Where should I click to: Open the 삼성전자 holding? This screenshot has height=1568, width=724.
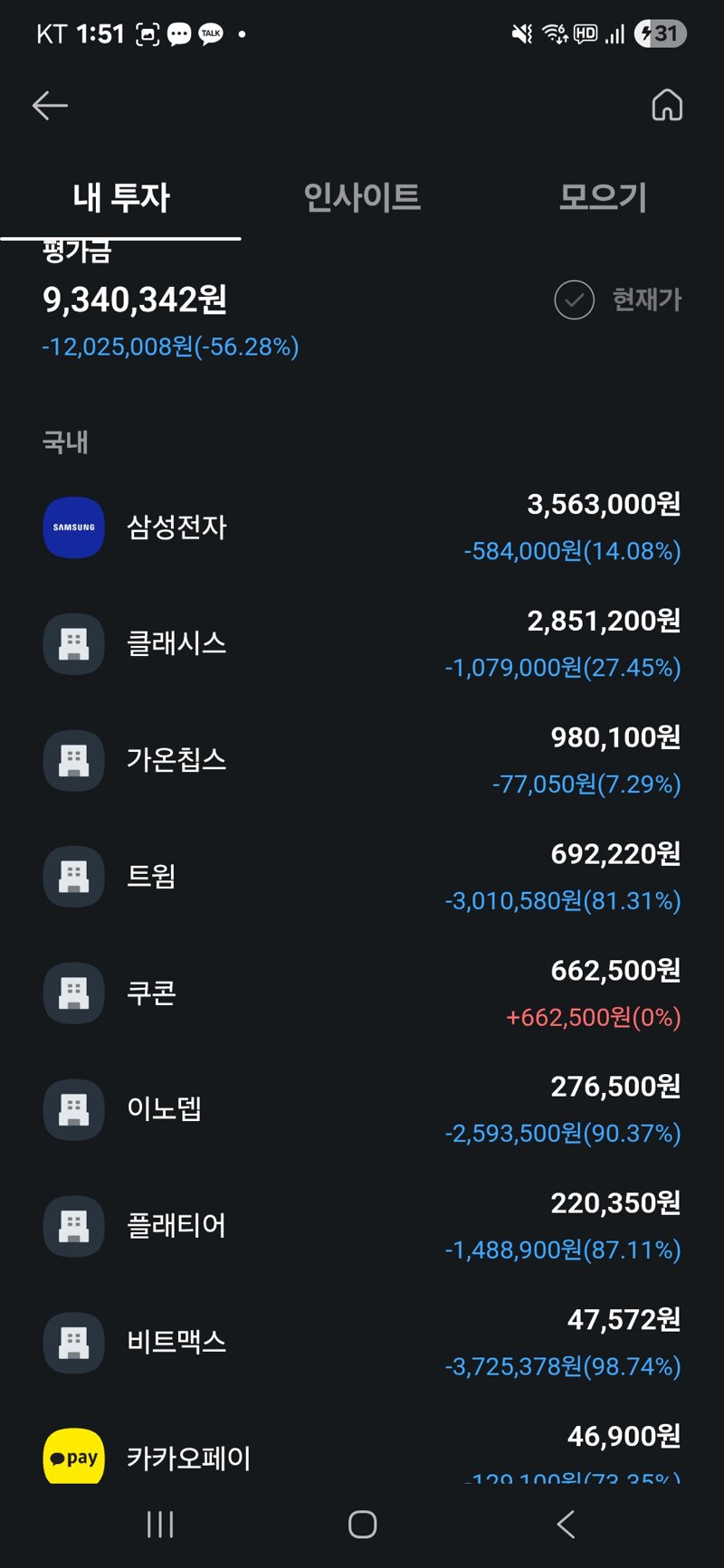pyautogui.click(x=362, y=527)
